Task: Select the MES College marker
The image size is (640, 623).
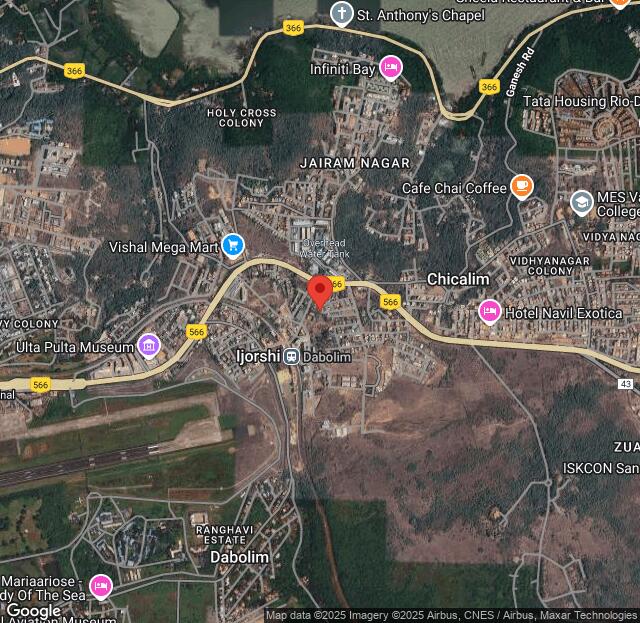Action: pos(581,203)
